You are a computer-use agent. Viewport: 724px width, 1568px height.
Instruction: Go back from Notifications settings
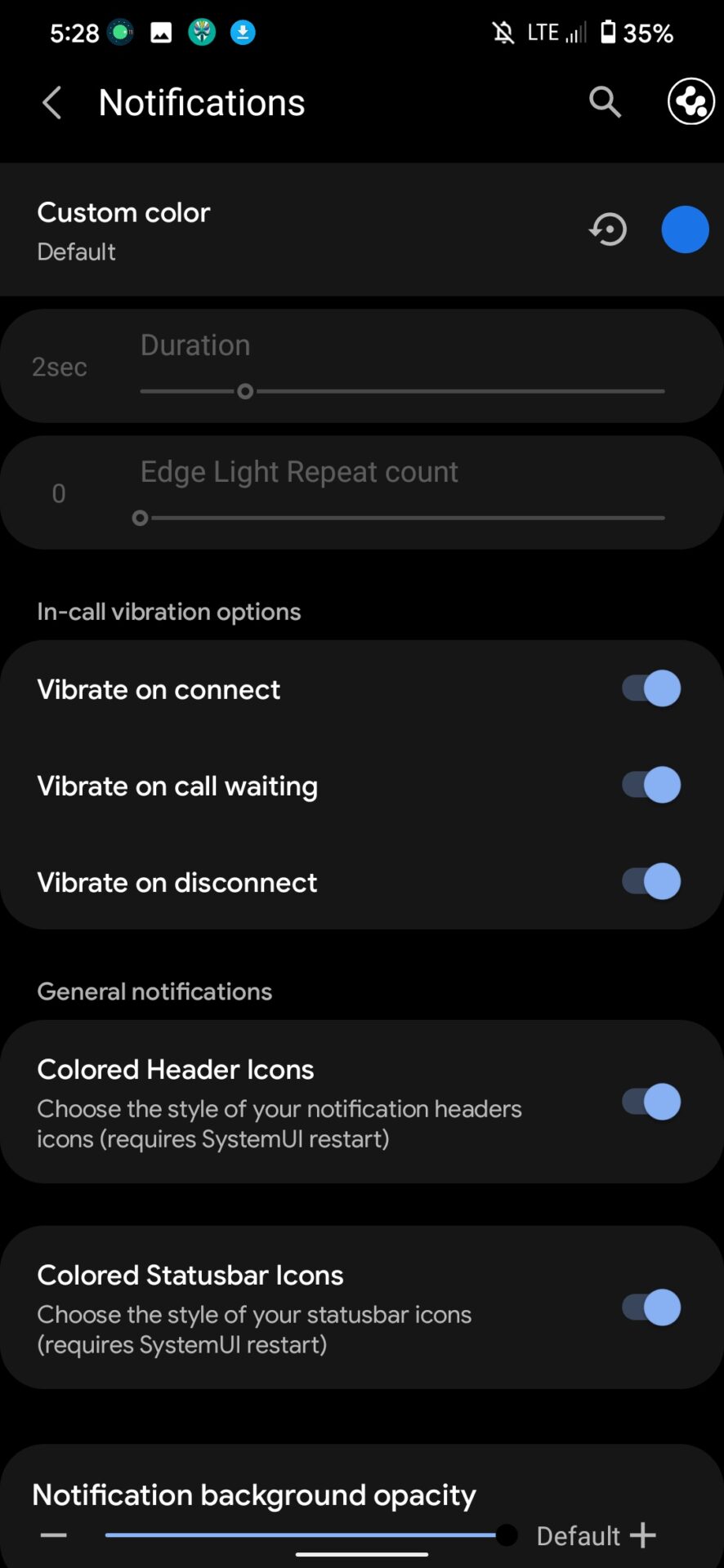point(52,104)
